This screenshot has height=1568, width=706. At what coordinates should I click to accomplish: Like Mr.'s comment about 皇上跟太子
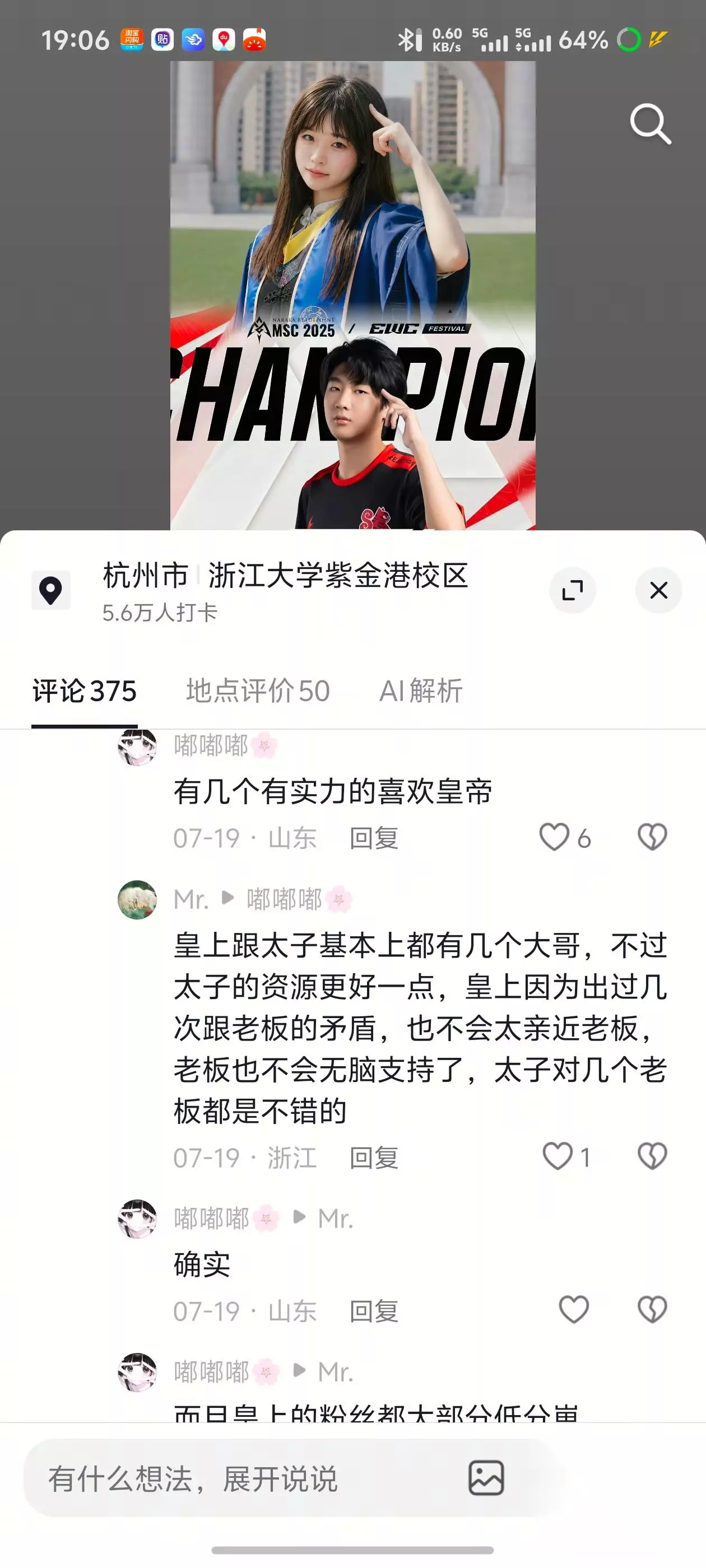tap(558, 1156)
